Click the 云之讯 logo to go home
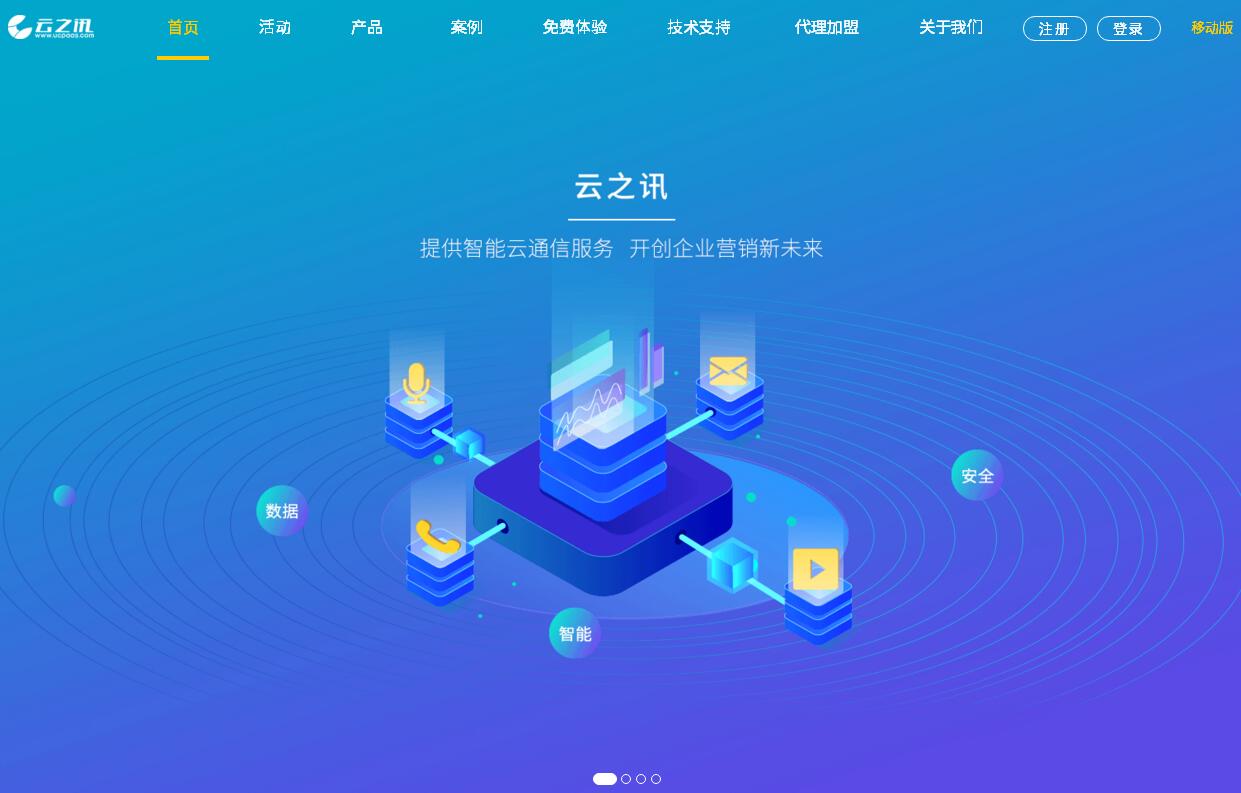 (x=52, y=27)
